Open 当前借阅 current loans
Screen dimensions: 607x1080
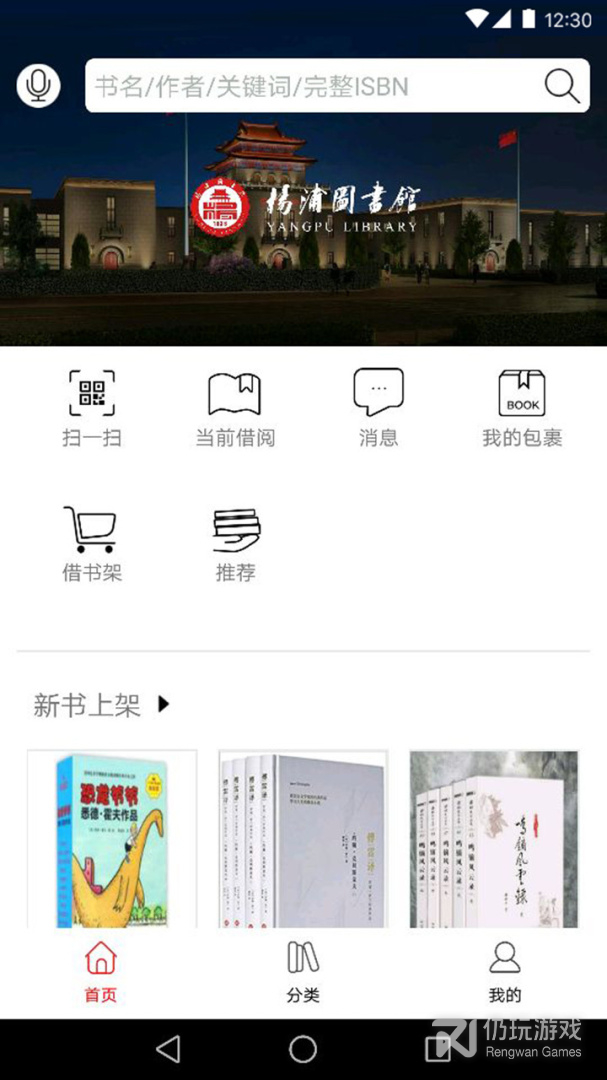pos(235,408)
